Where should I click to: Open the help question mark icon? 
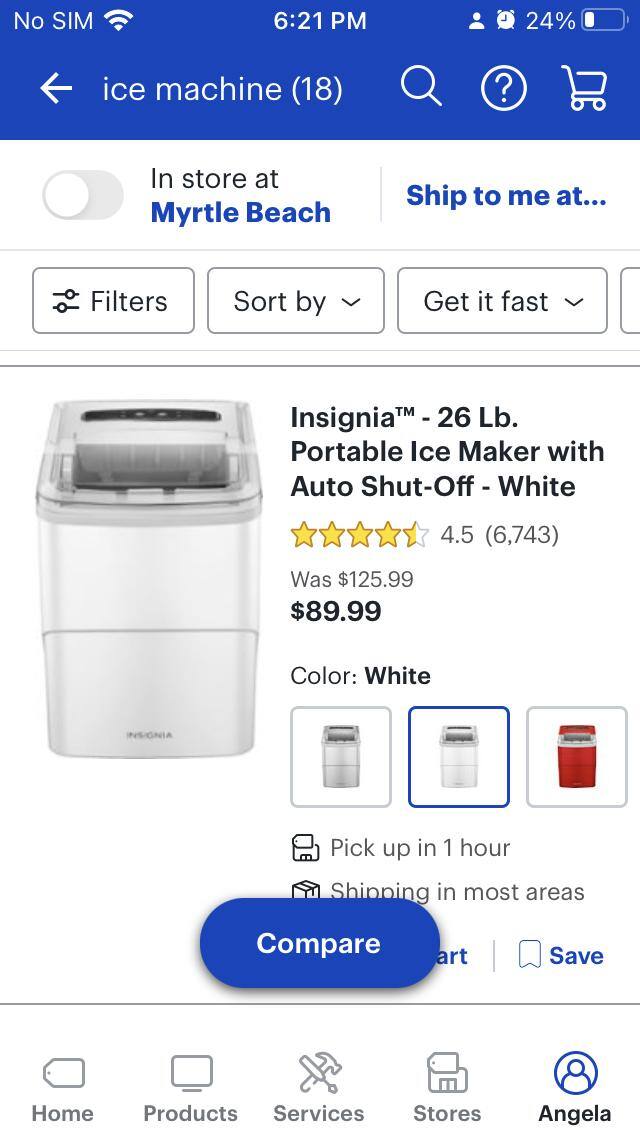[503, 89]
